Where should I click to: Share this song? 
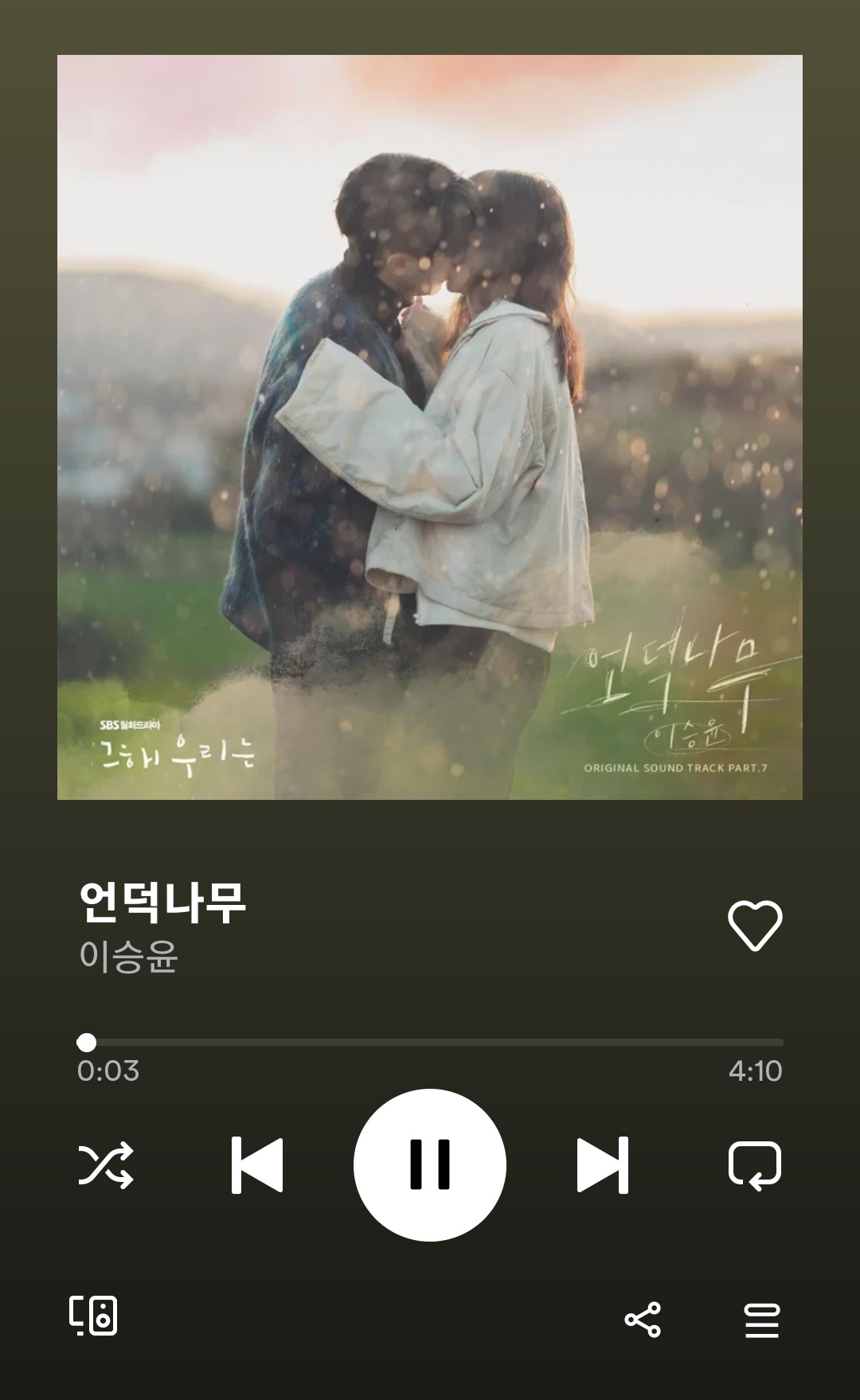(643, 1320)
